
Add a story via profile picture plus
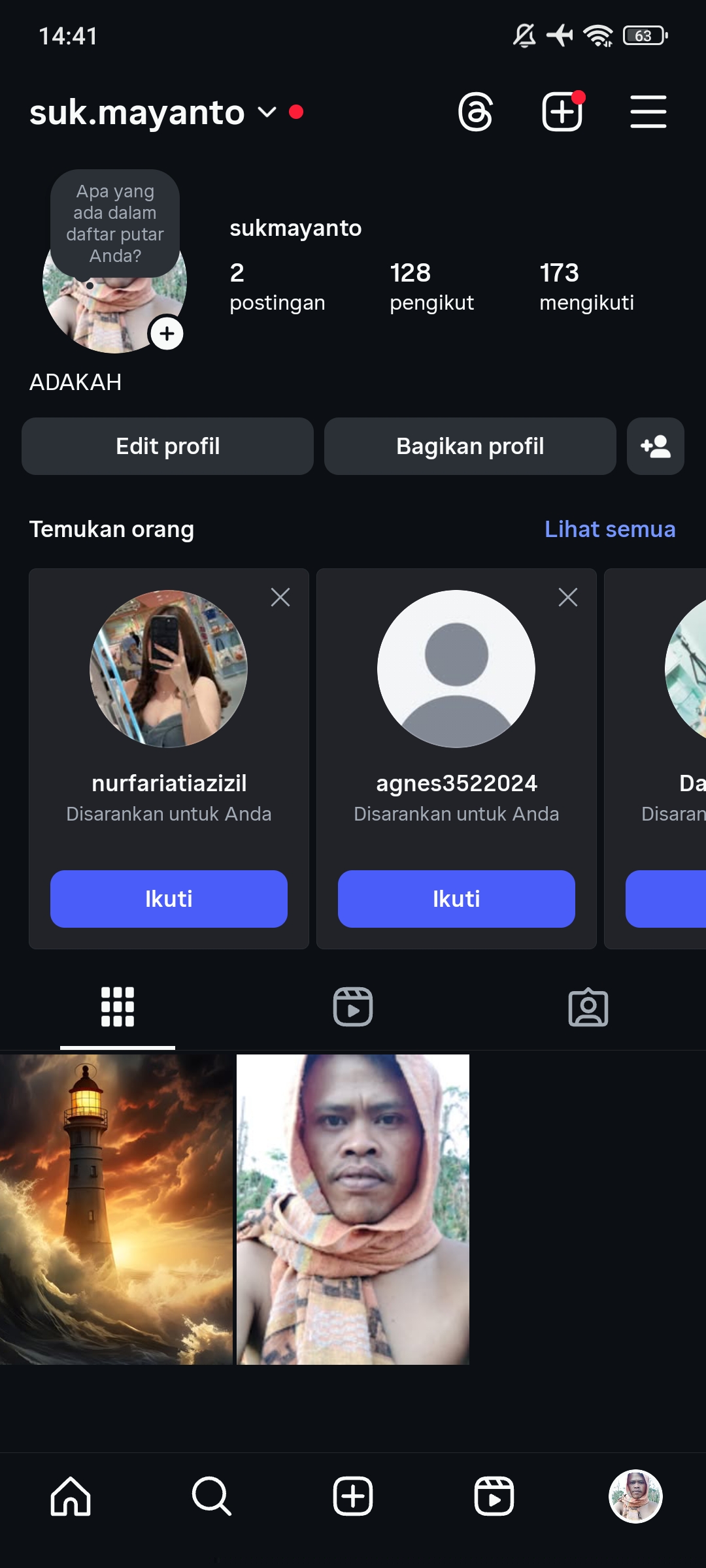click(x=167, y=334)
